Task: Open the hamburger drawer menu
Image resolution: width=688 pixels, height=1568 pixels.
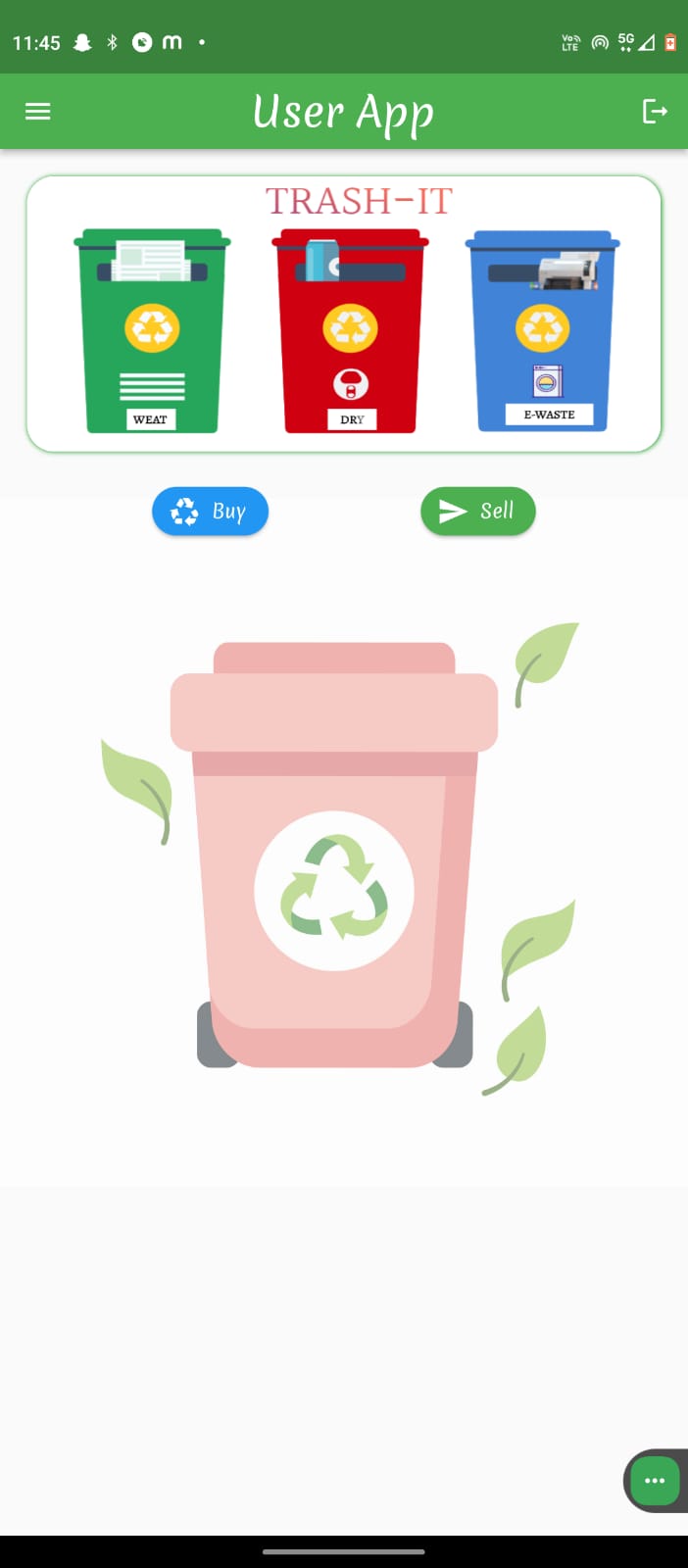Action: [37, 112]
